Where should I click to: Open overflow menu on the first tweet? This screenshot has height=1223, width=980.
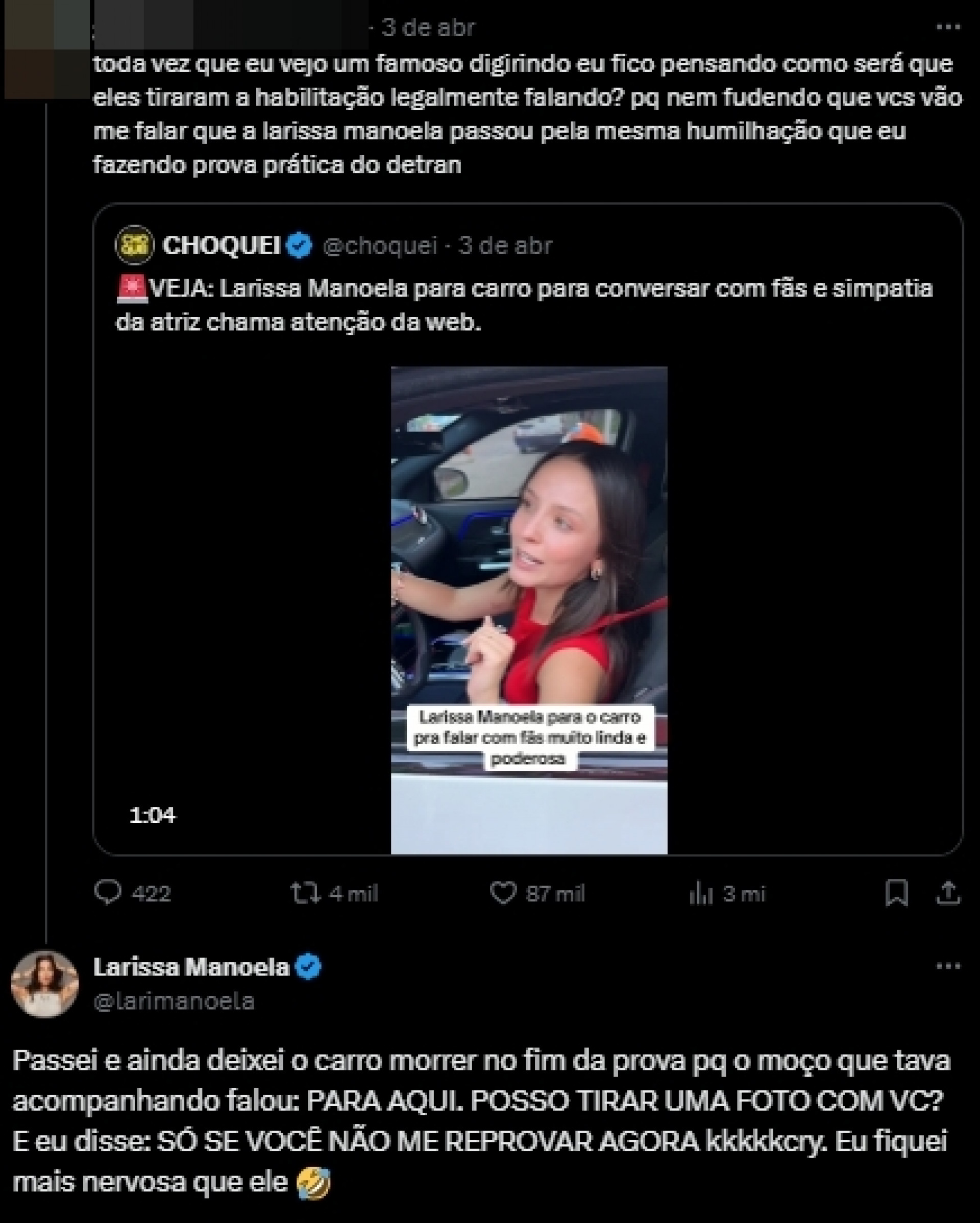(x=947, y=27)
